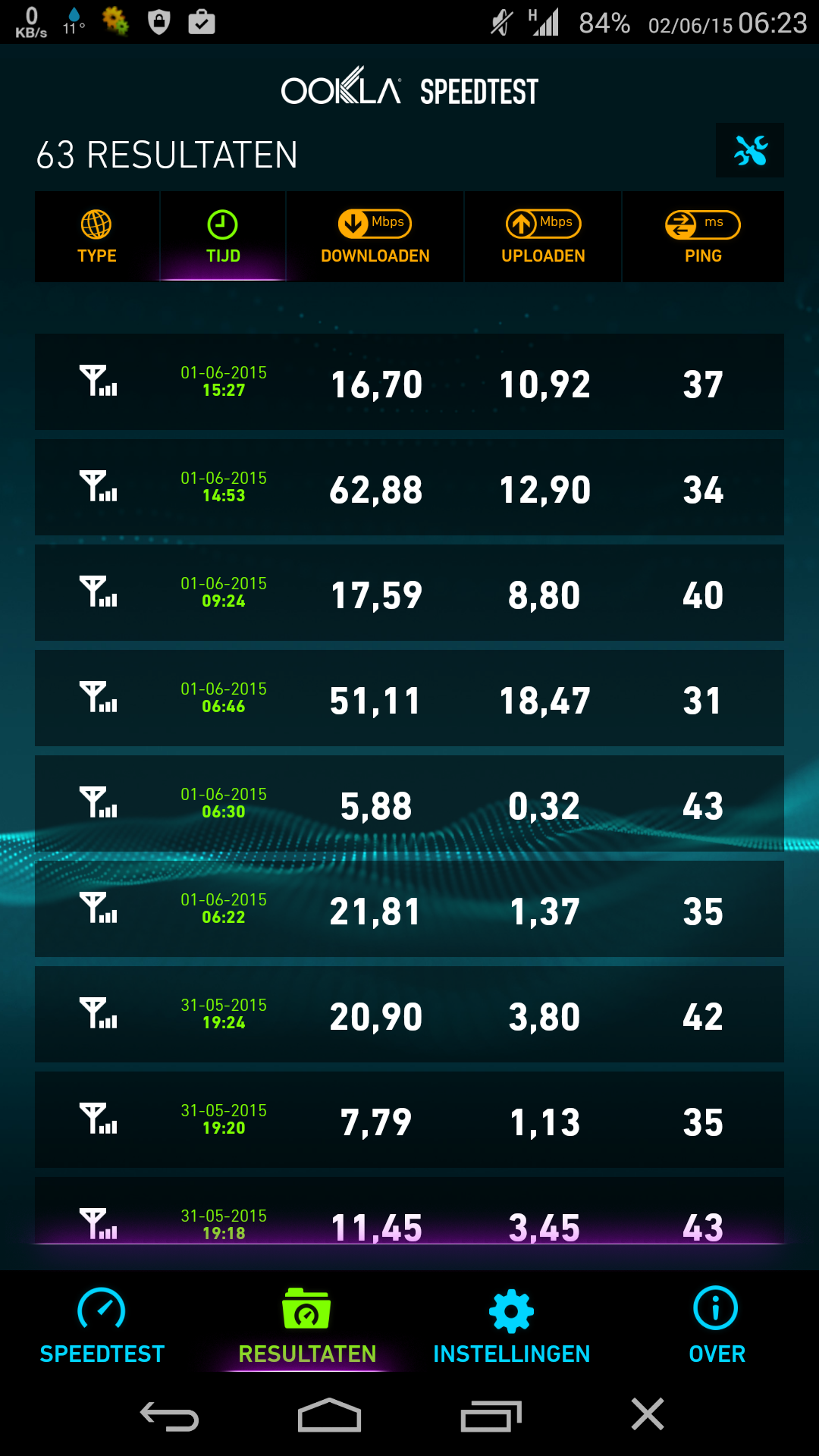Open the 01-06-2015 15:27 test result

tap(409, 382)
